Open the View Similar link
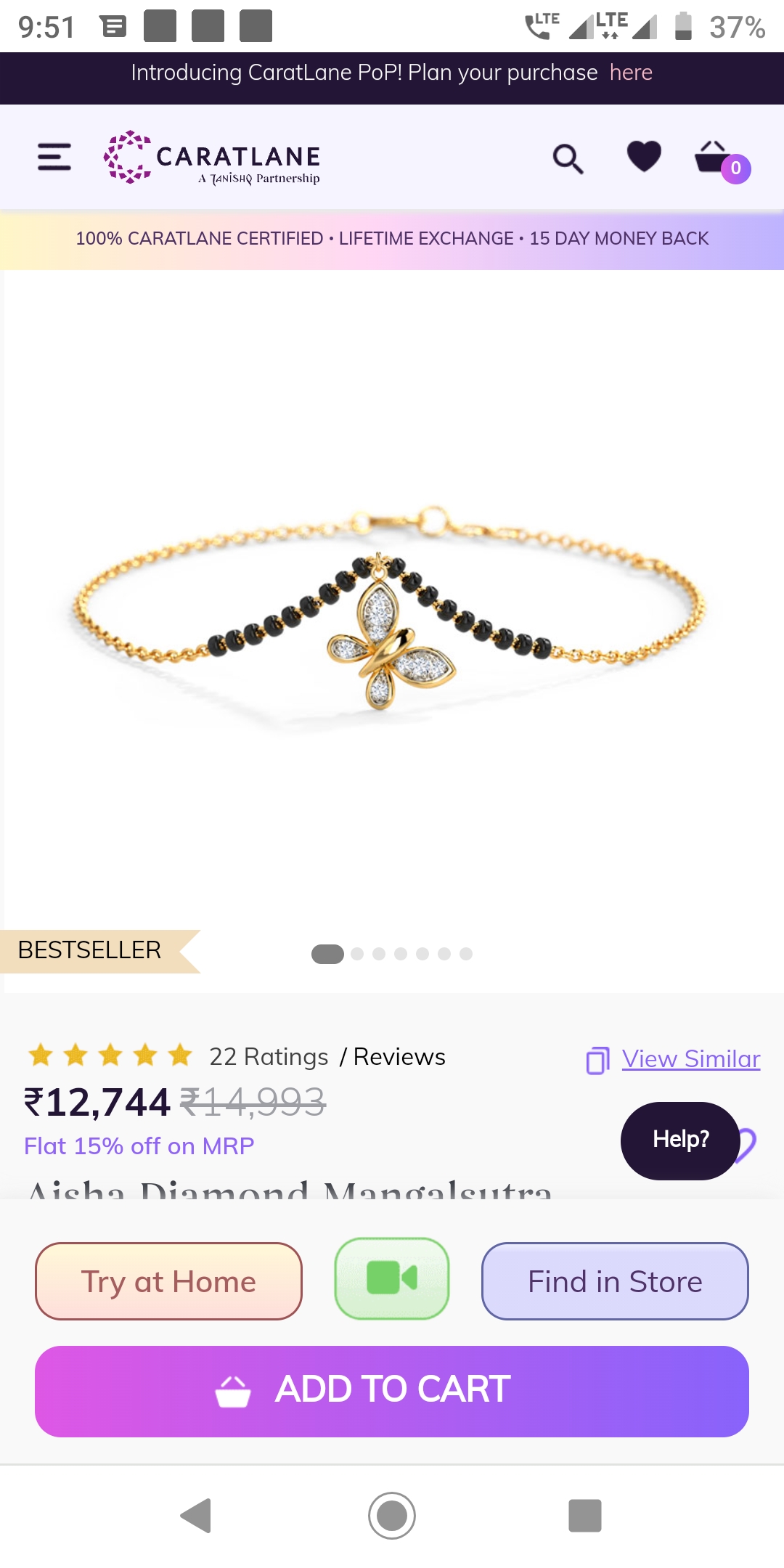The height and width of the screenshot is (1568, 784). tap(690, 1059)
